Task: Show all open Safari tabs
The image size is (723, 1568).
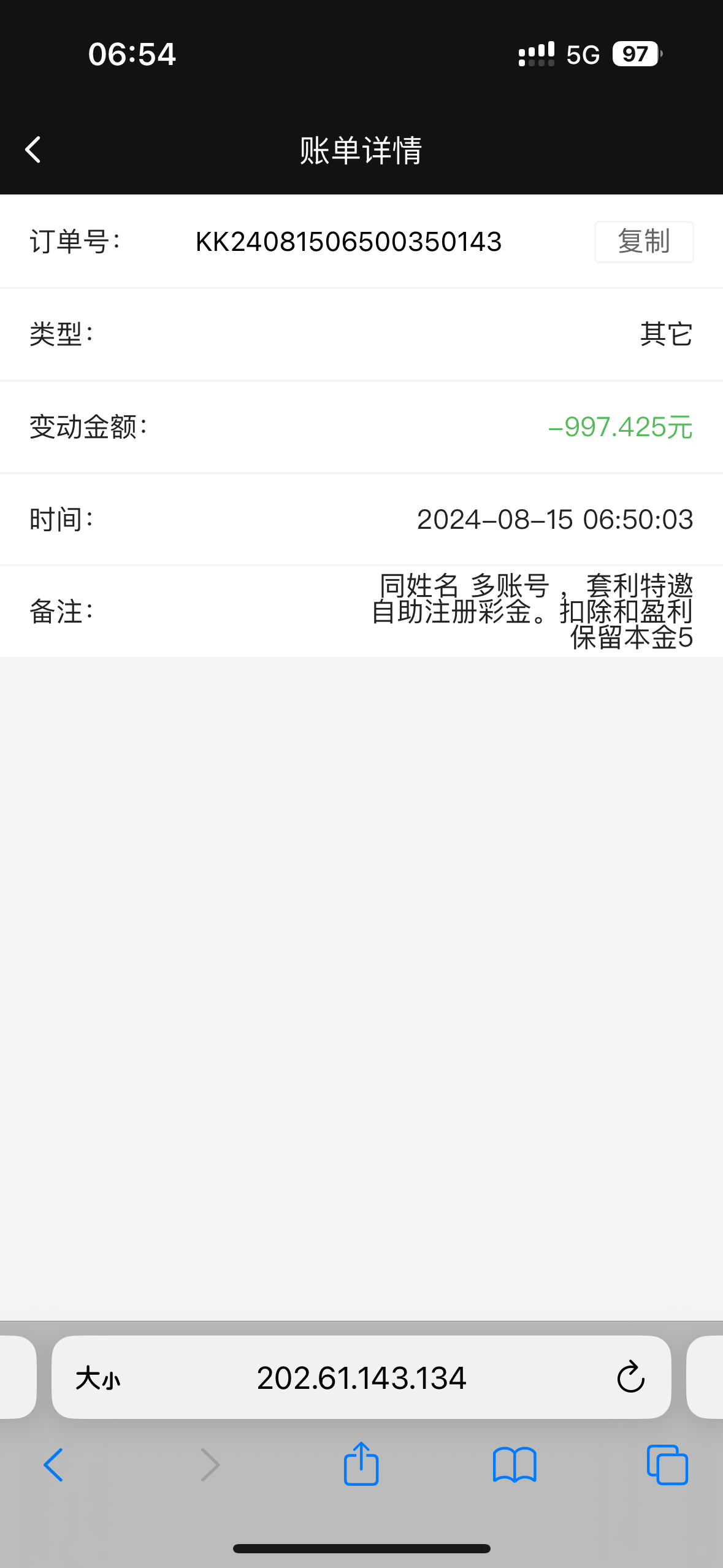Action: point(667,1465)
